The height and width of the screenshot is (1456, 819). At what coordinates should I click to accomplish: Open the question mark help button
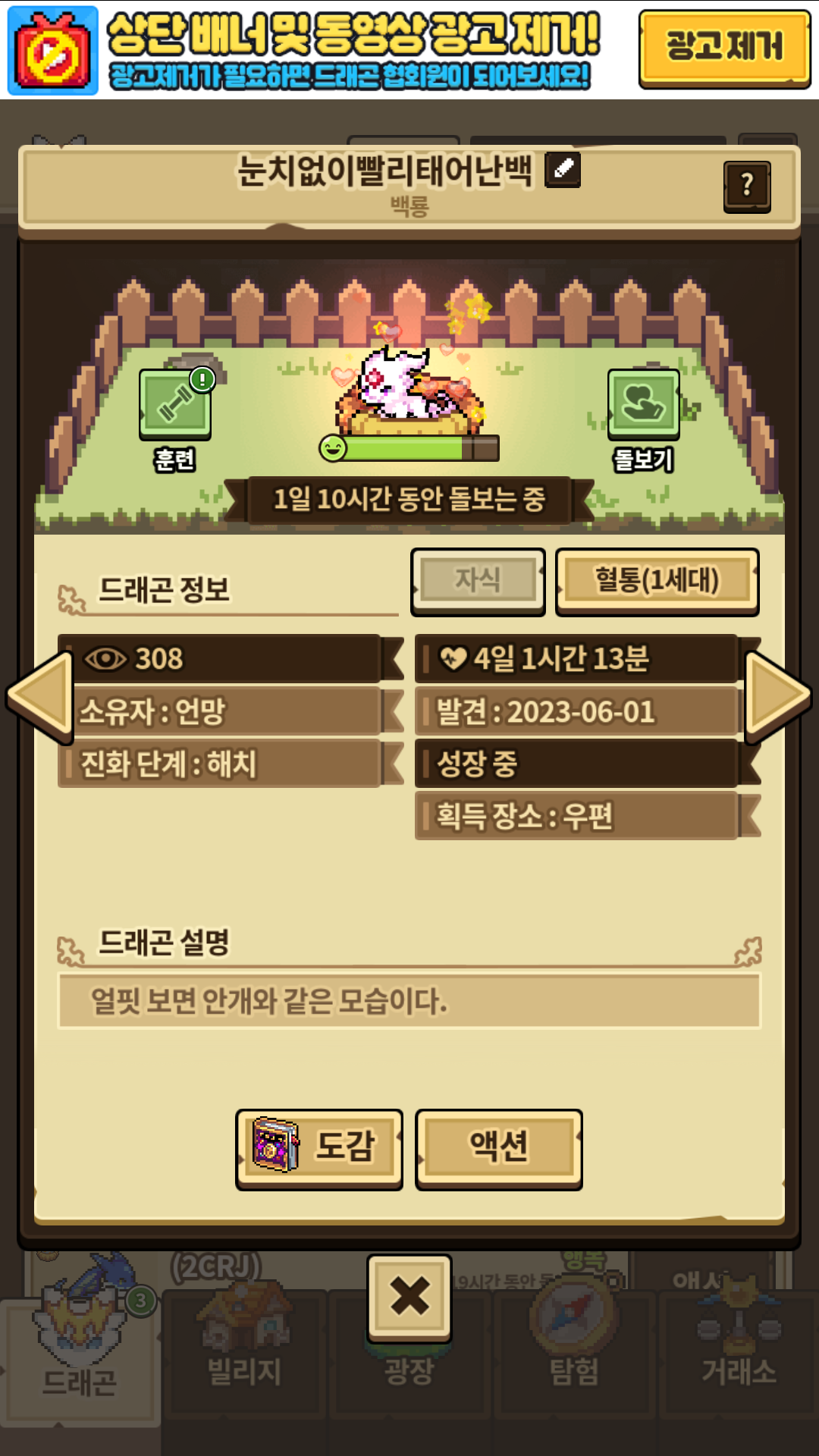point(747,187)
